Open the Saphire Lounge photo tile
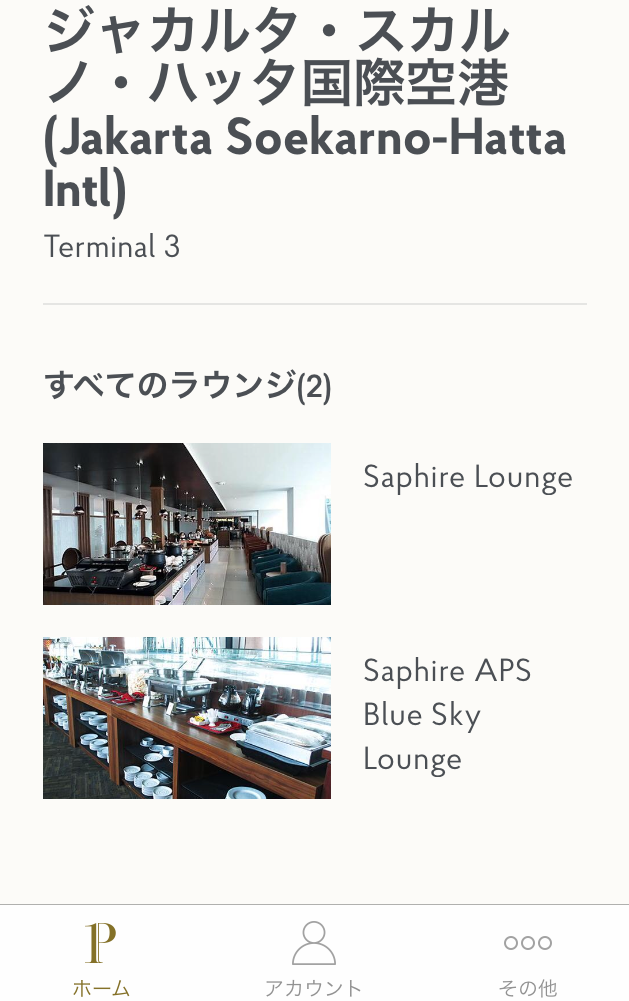Viewport: 629px width, 1001px height. [186, 524]
